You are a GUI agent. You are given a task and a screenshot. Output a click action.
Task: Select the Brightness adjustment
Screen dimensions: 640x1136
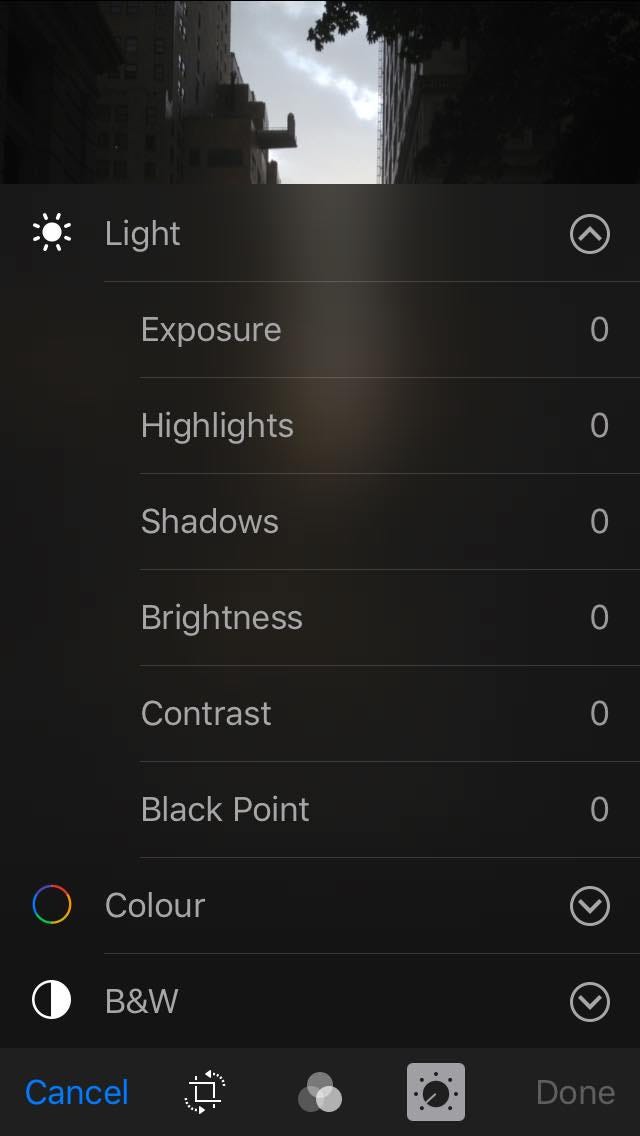click(221, 618)
